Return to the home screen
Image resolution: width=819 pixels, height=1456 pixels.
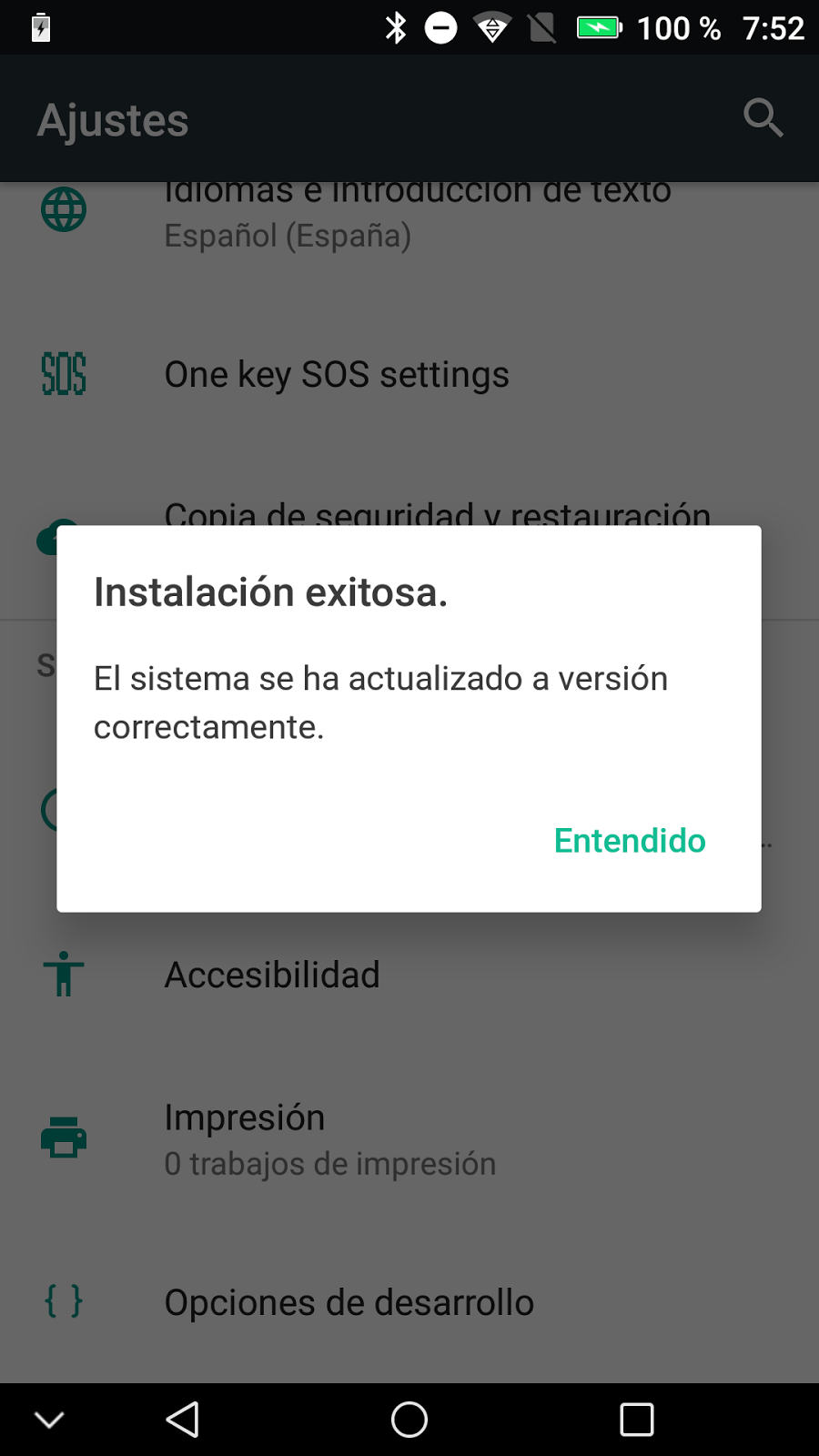coord(409,1419)
